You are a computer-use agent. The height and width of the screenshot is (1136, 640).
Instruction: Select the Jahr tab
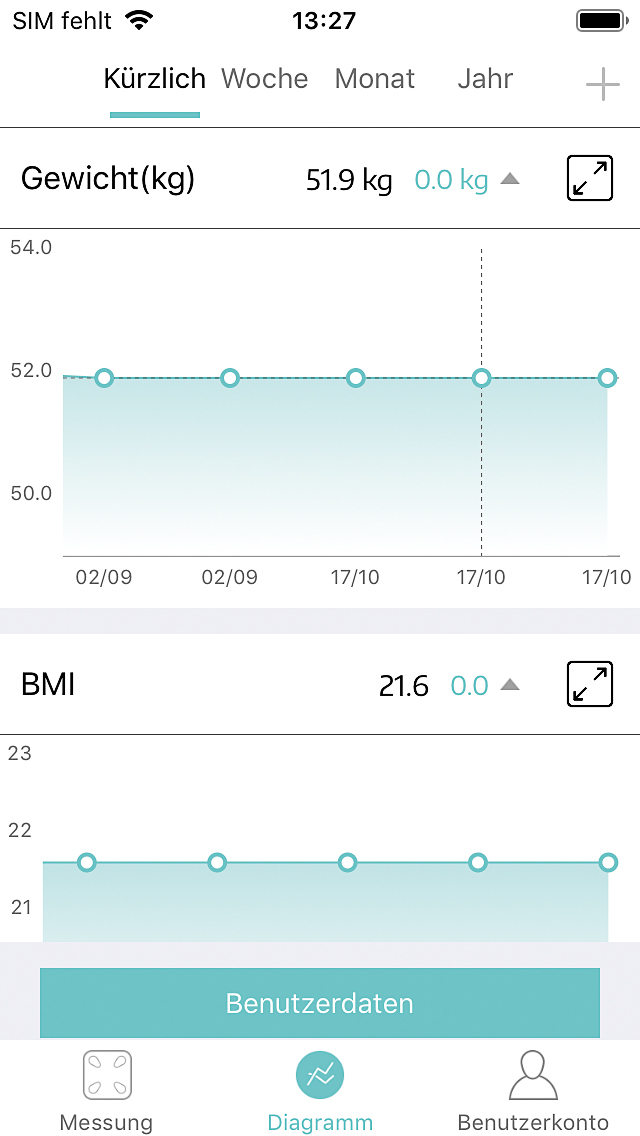(x=485, y=79)
